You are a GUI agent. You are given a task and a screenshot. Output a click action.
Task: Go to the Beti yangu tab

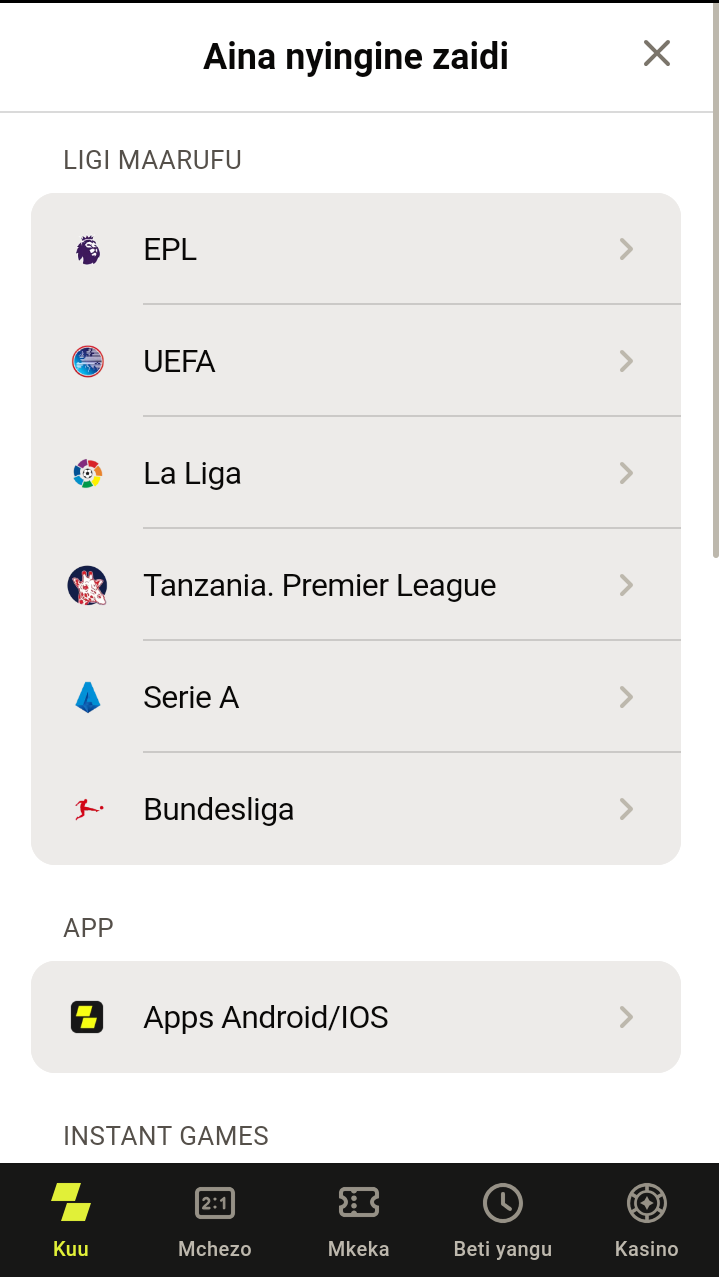point(503,1220)
